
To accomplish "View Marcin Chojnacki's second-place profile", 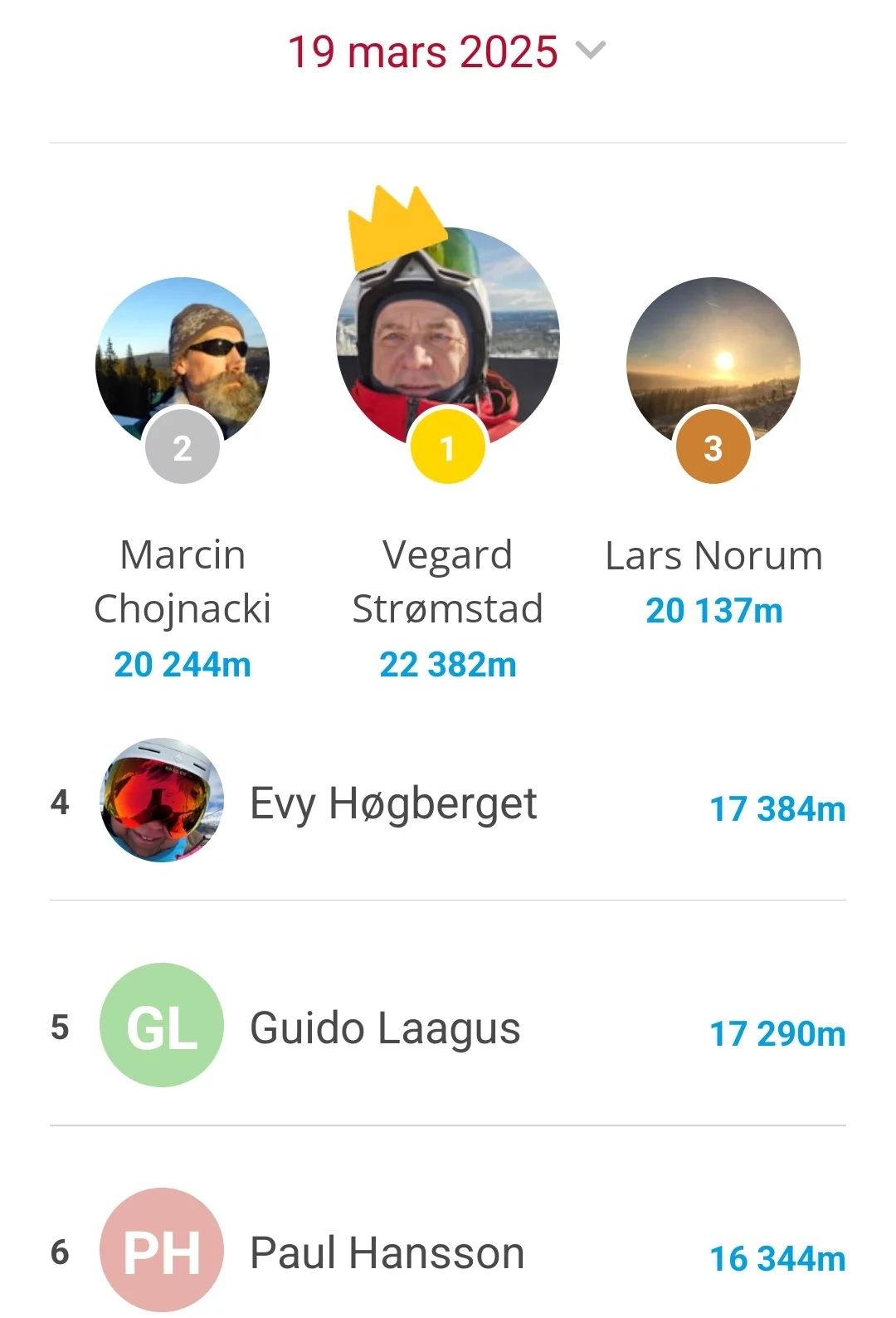I will pos(183,363).
